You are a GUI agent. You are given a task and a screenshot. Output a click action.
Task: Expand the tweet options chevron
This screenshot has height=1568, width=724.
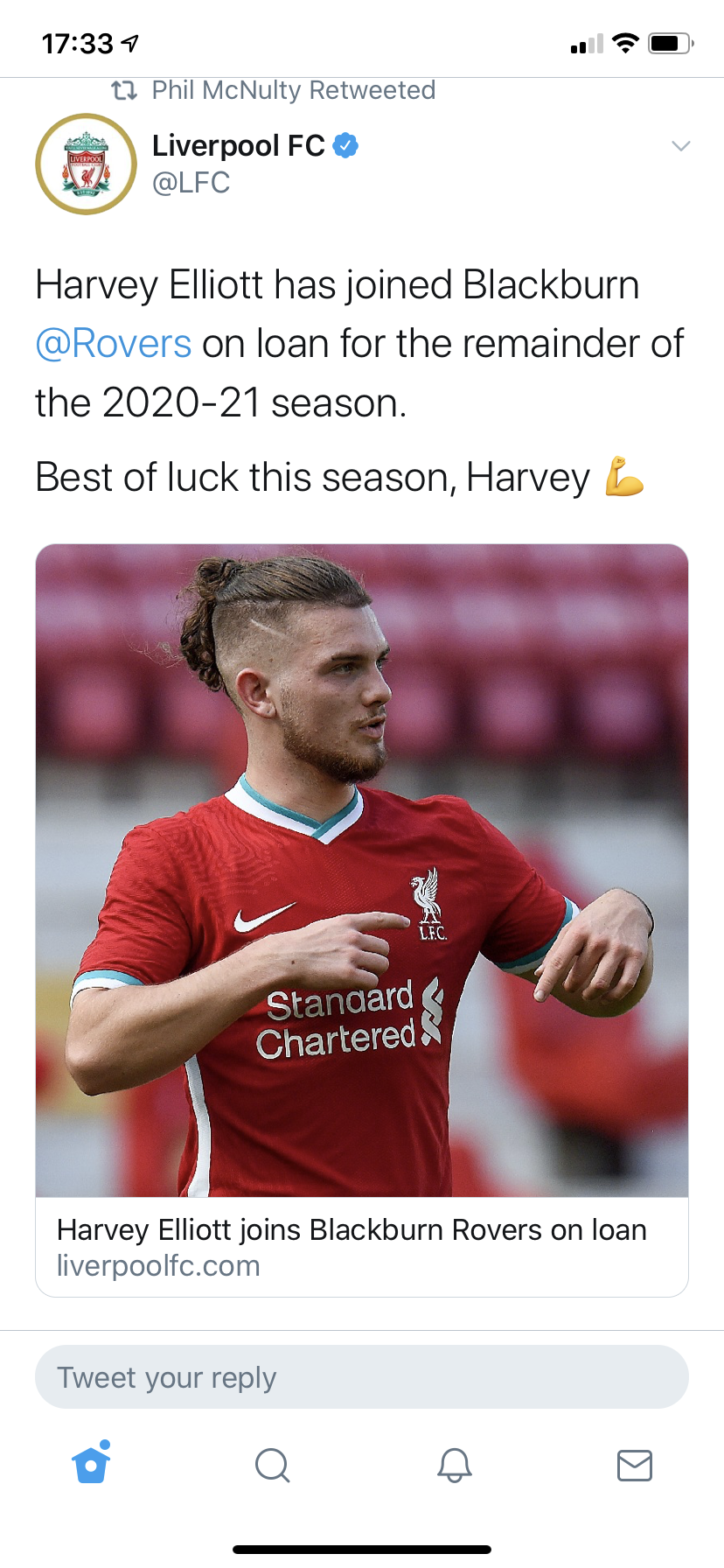click(680, 145)
